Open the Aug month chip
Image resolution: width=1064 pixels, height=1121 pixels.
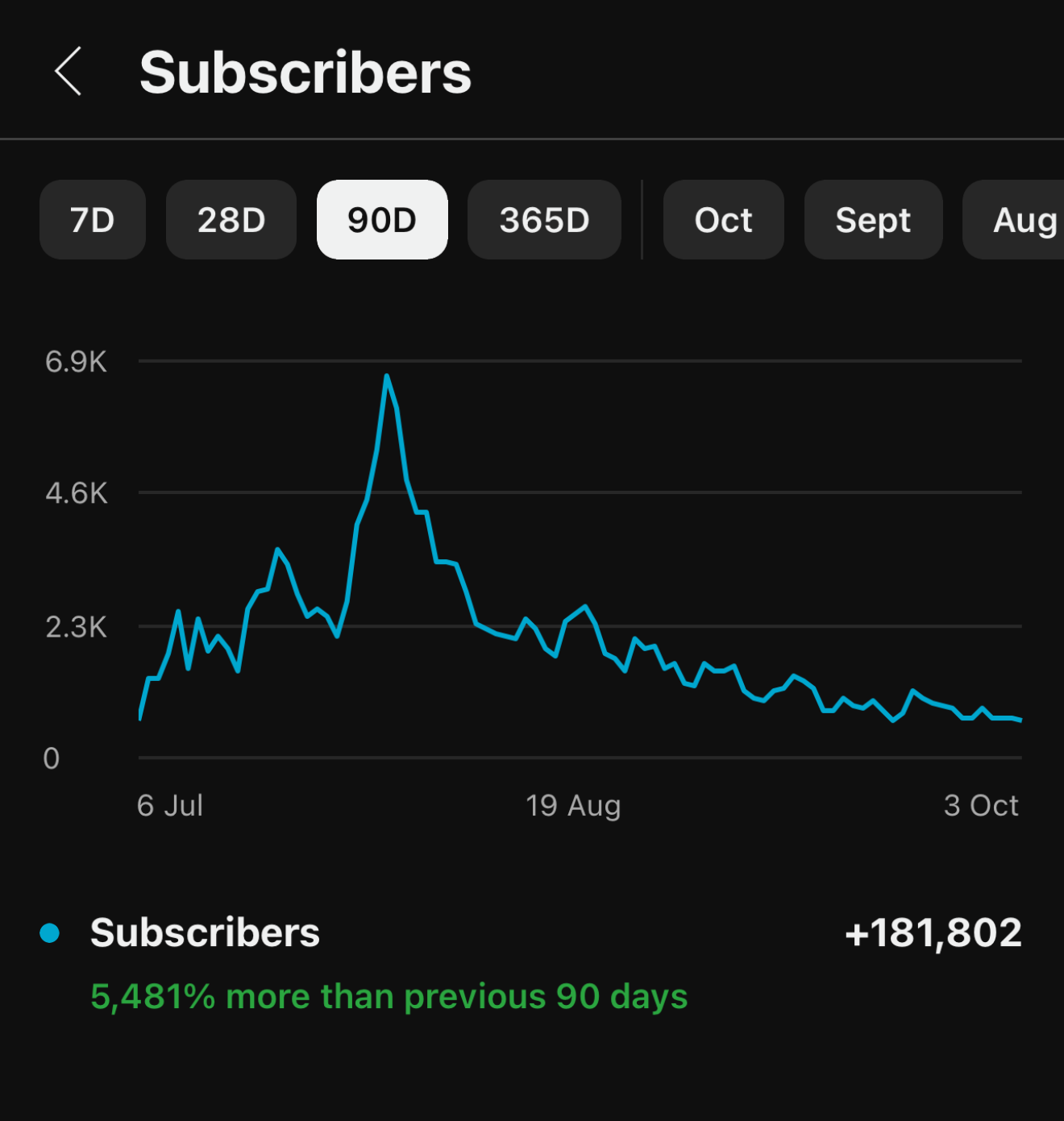coord(1016,219)
